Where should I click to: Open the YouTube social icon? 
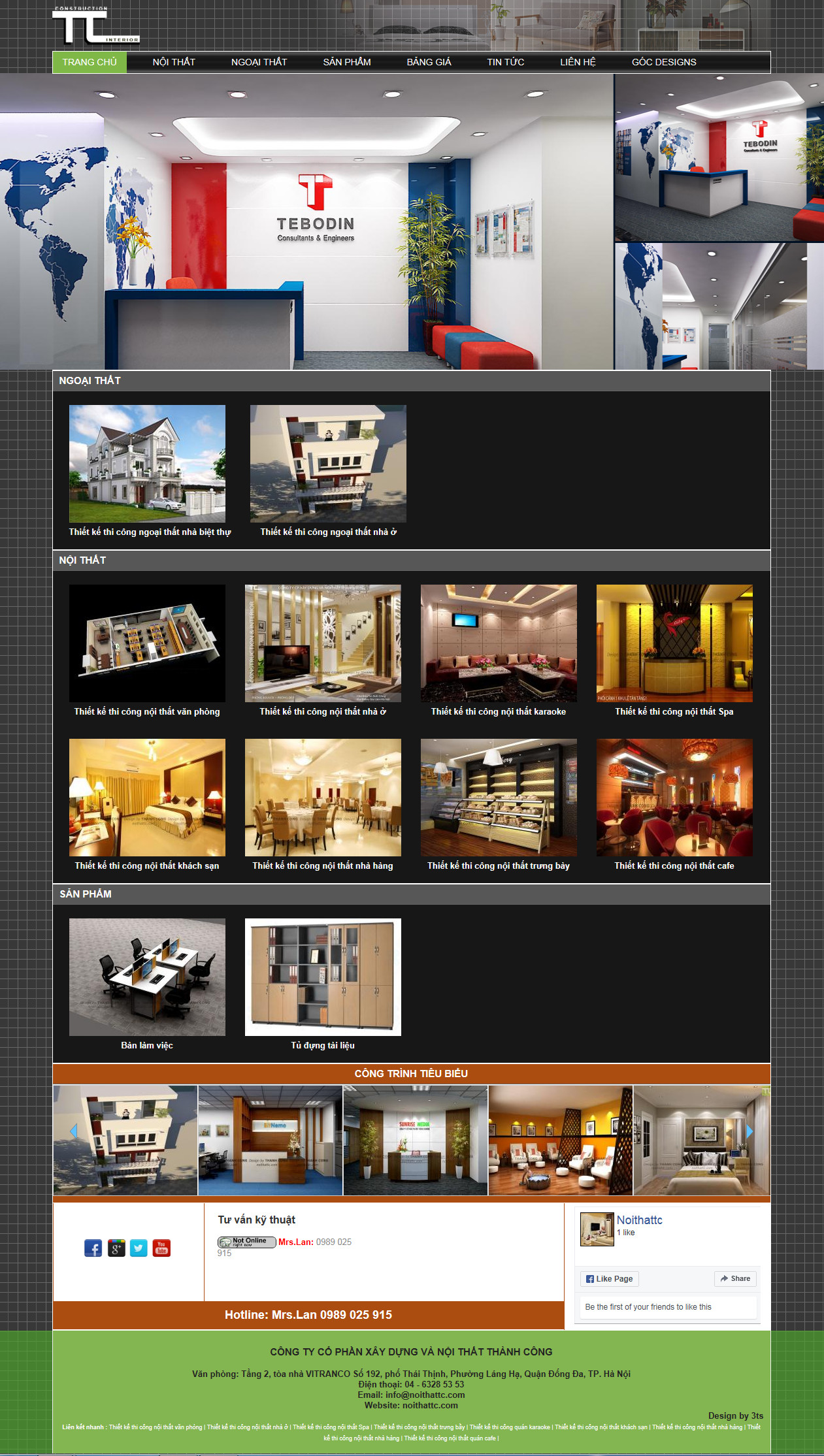pyautogui.click(x=161, y=1248)
